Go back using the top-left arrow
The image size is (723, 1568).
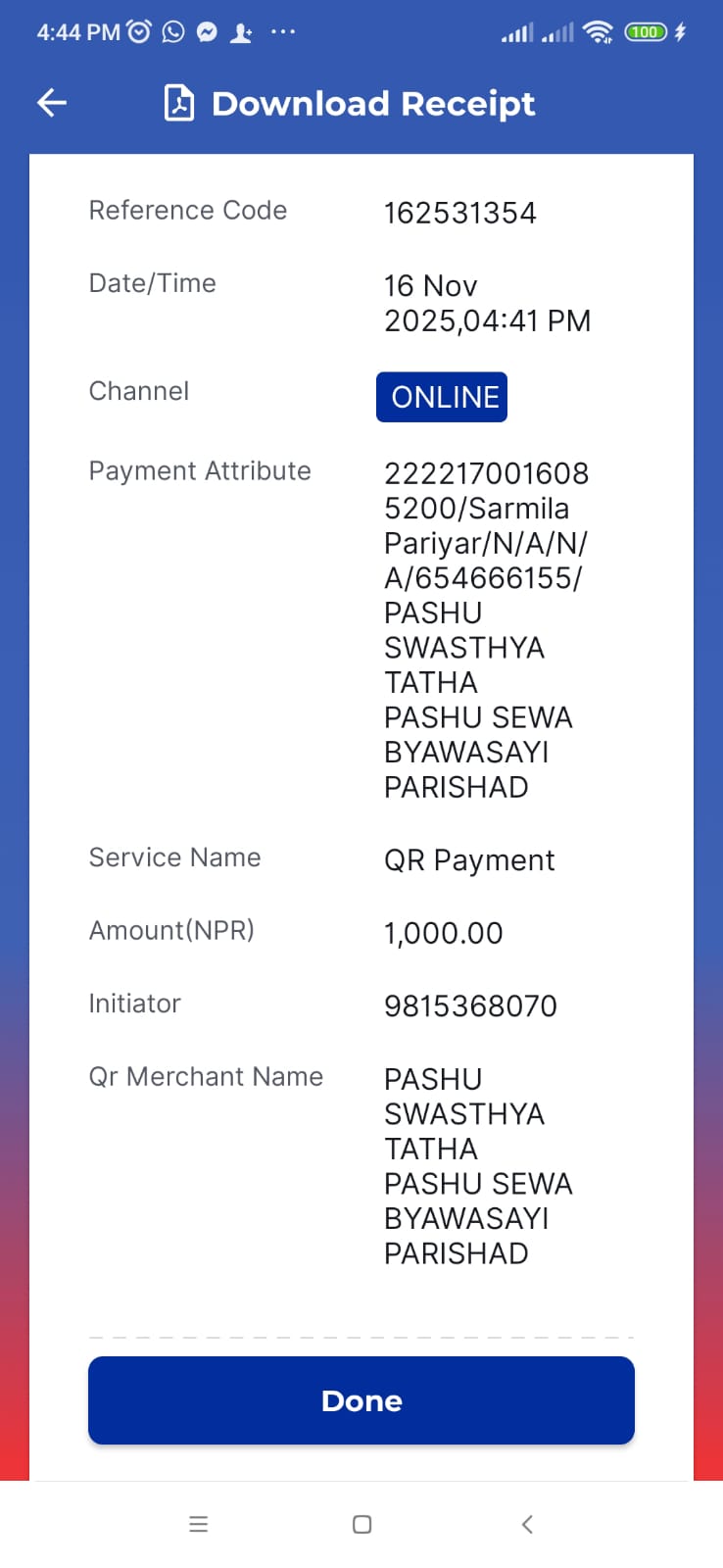coord(52,102)
